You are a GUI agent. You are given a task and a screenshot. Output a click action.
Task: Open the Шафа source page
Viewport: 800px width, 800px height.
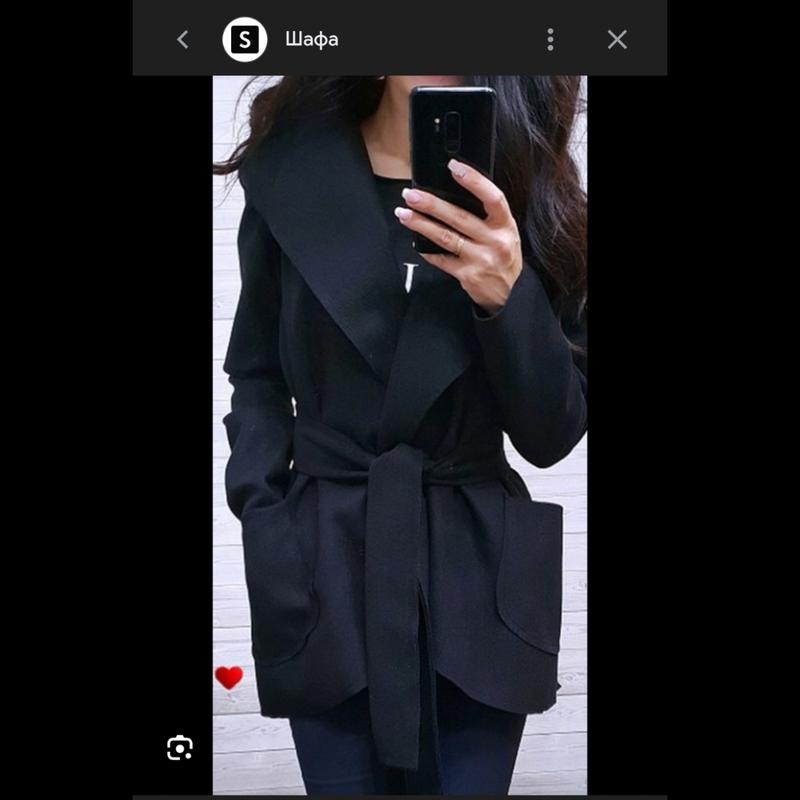[311, 40]
